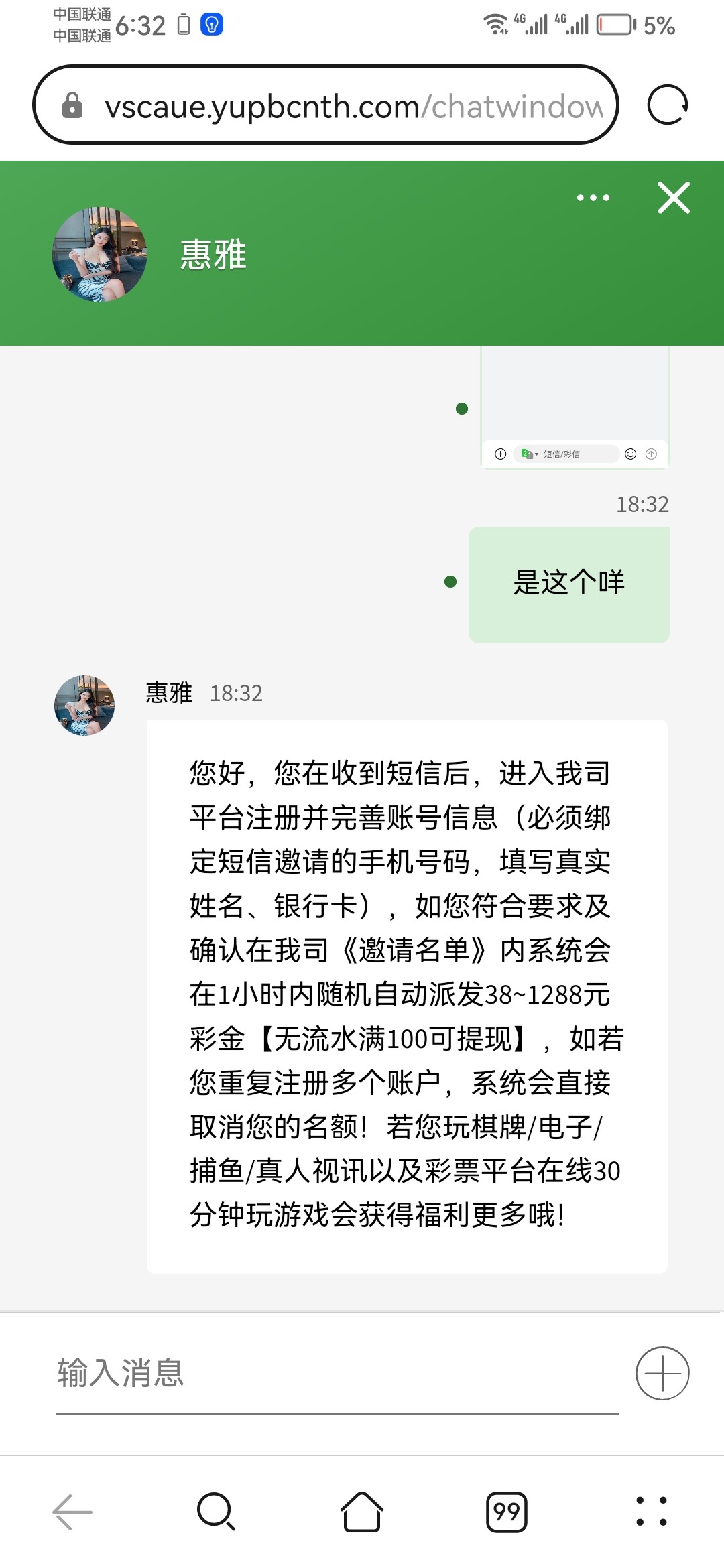Tap the tips bulb icon in the status bar
Screen dimensions: 724x1568
coord(213,23)
